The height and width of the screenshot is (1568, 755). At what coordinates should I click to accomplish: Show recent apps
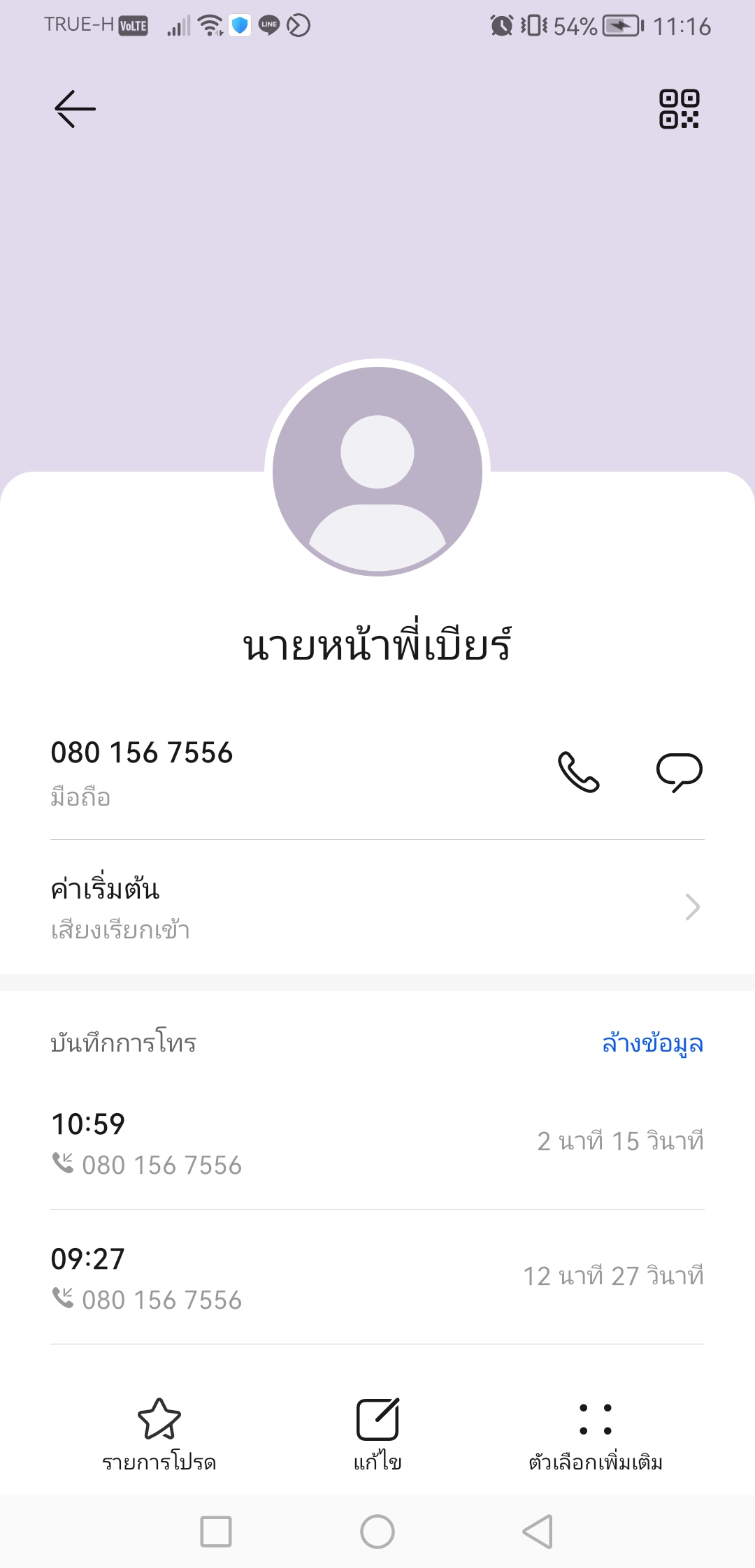click(216, 1532)
